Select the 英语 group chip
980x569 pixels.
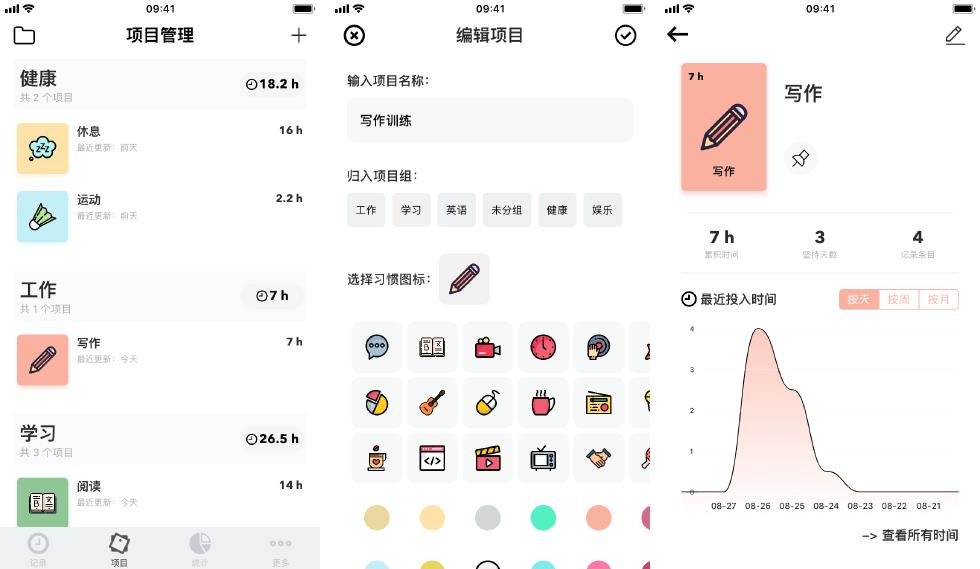[456, 210]
